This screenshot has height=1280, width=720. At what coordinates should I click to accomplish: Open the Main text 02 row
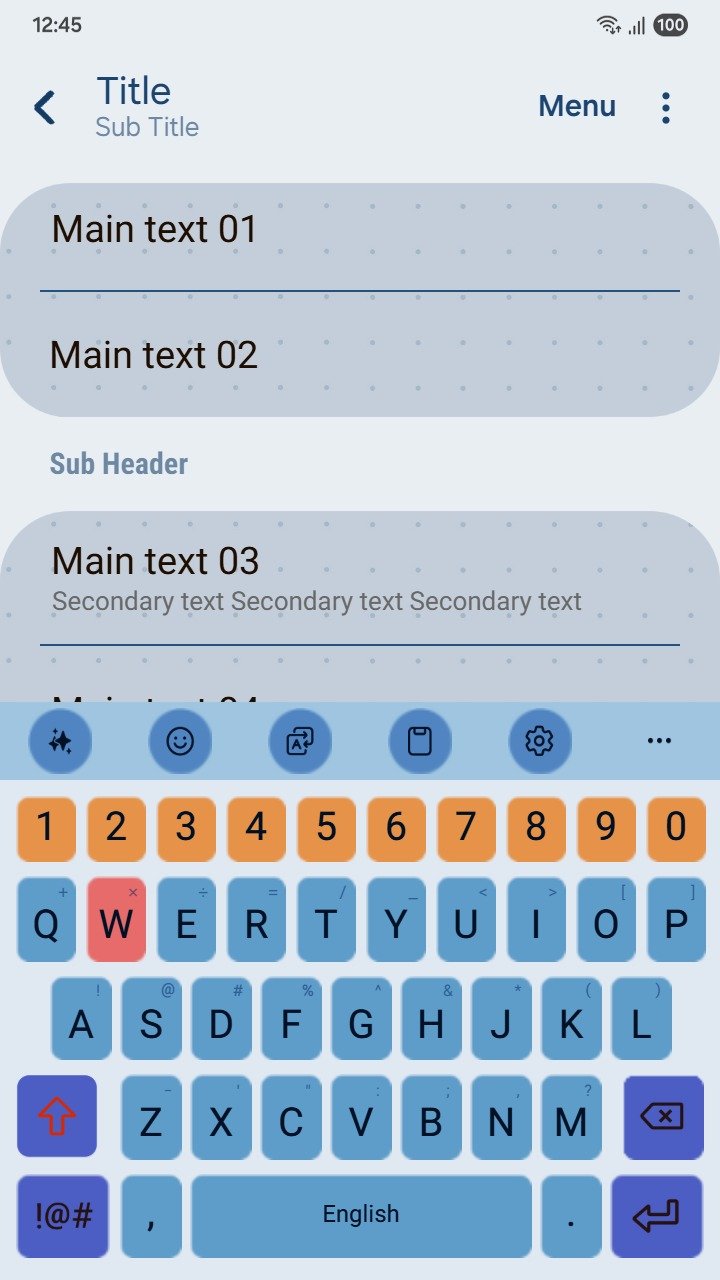pyautogui.click(x=360, y=356)
